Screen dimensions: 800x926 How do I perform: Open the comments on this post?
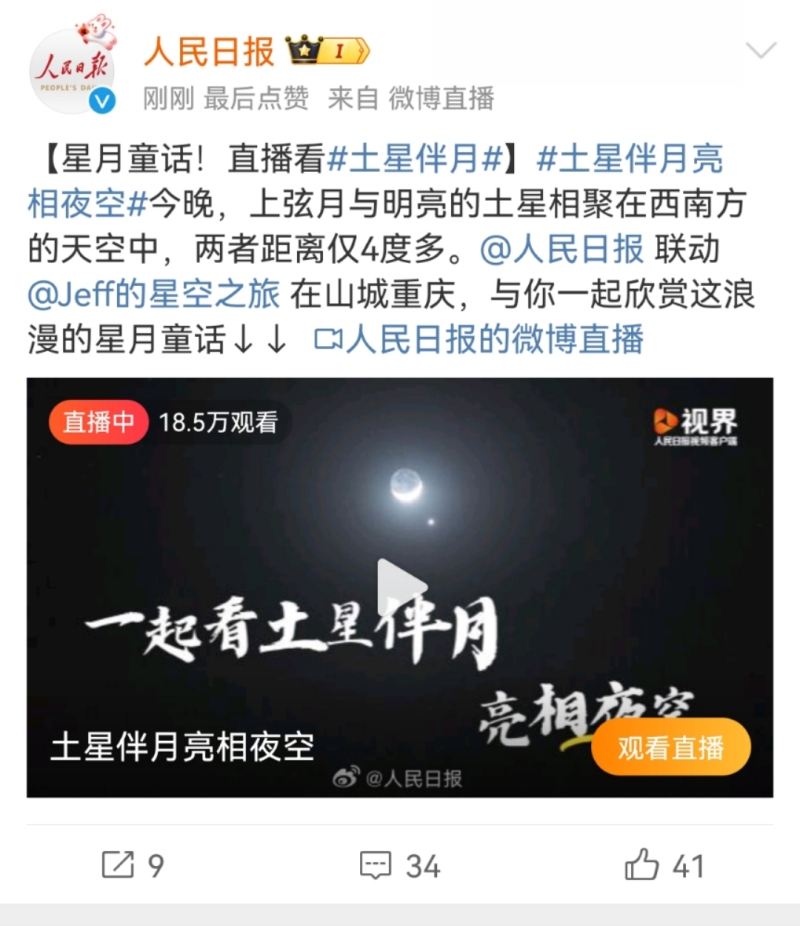point(400,864)
